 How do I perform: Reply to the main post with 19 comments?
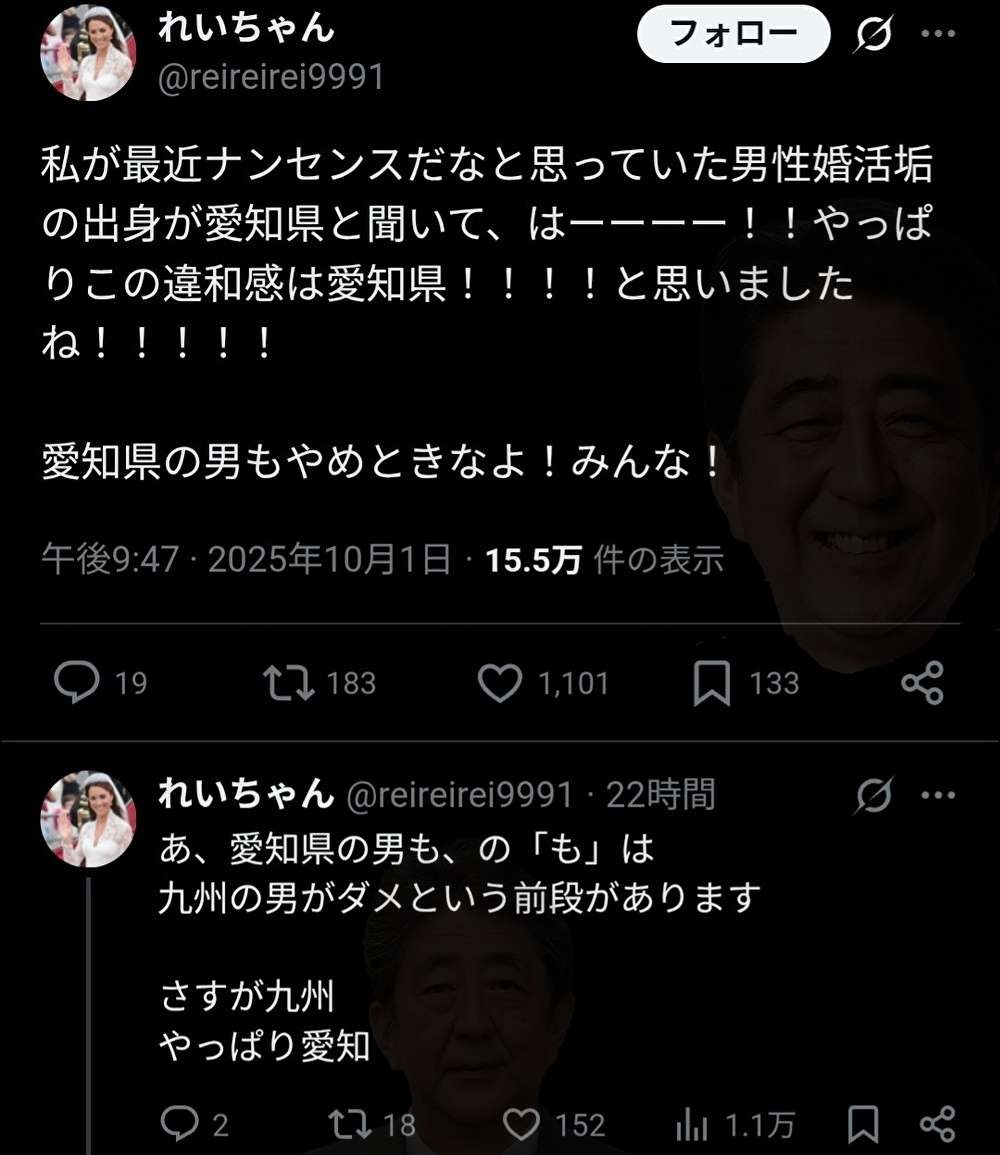coord(77,683)
